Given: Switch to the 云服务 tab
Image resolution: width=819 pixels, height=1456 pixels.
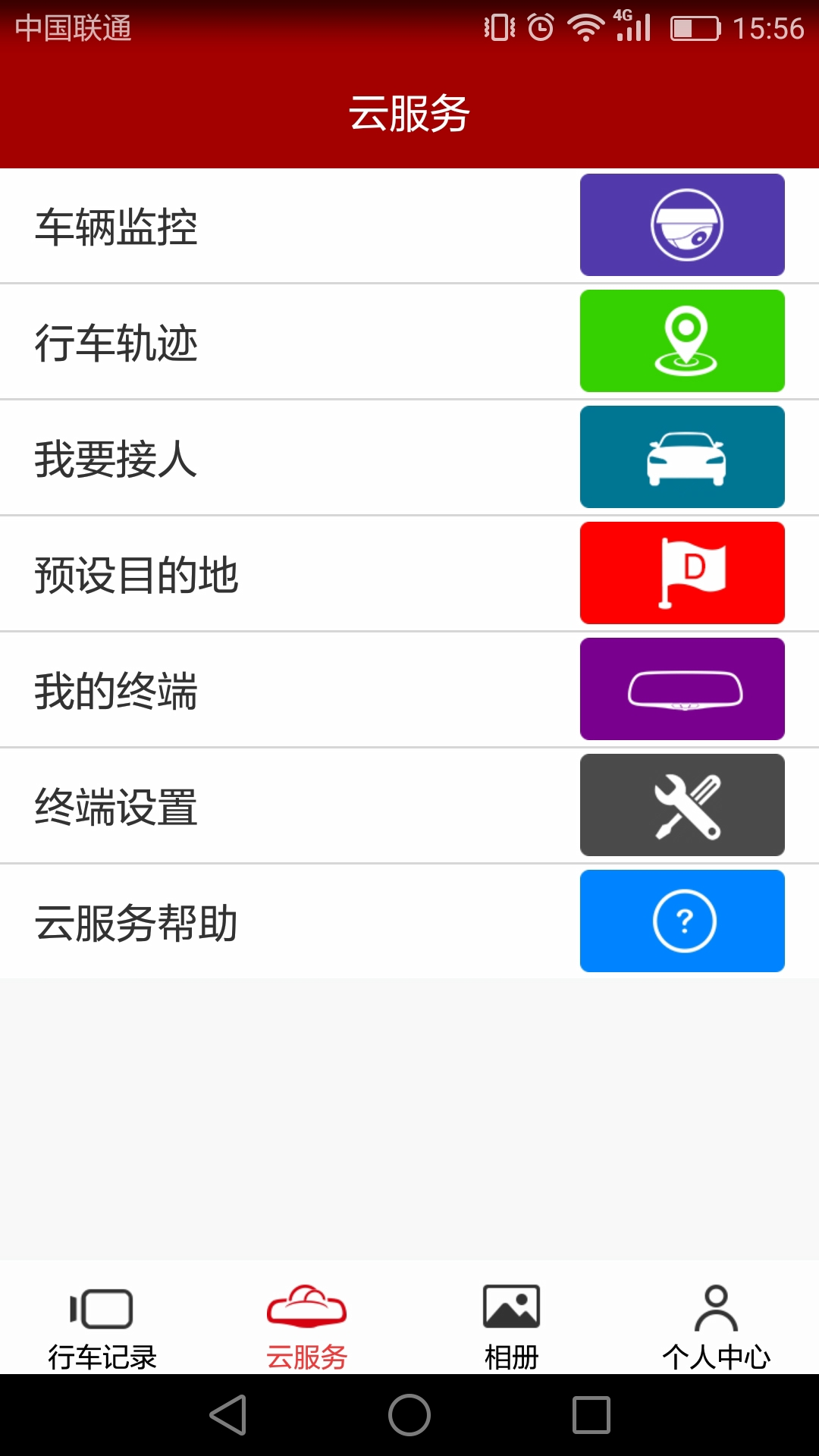Looking at the screenshot, I should [x=307, y=1327].
